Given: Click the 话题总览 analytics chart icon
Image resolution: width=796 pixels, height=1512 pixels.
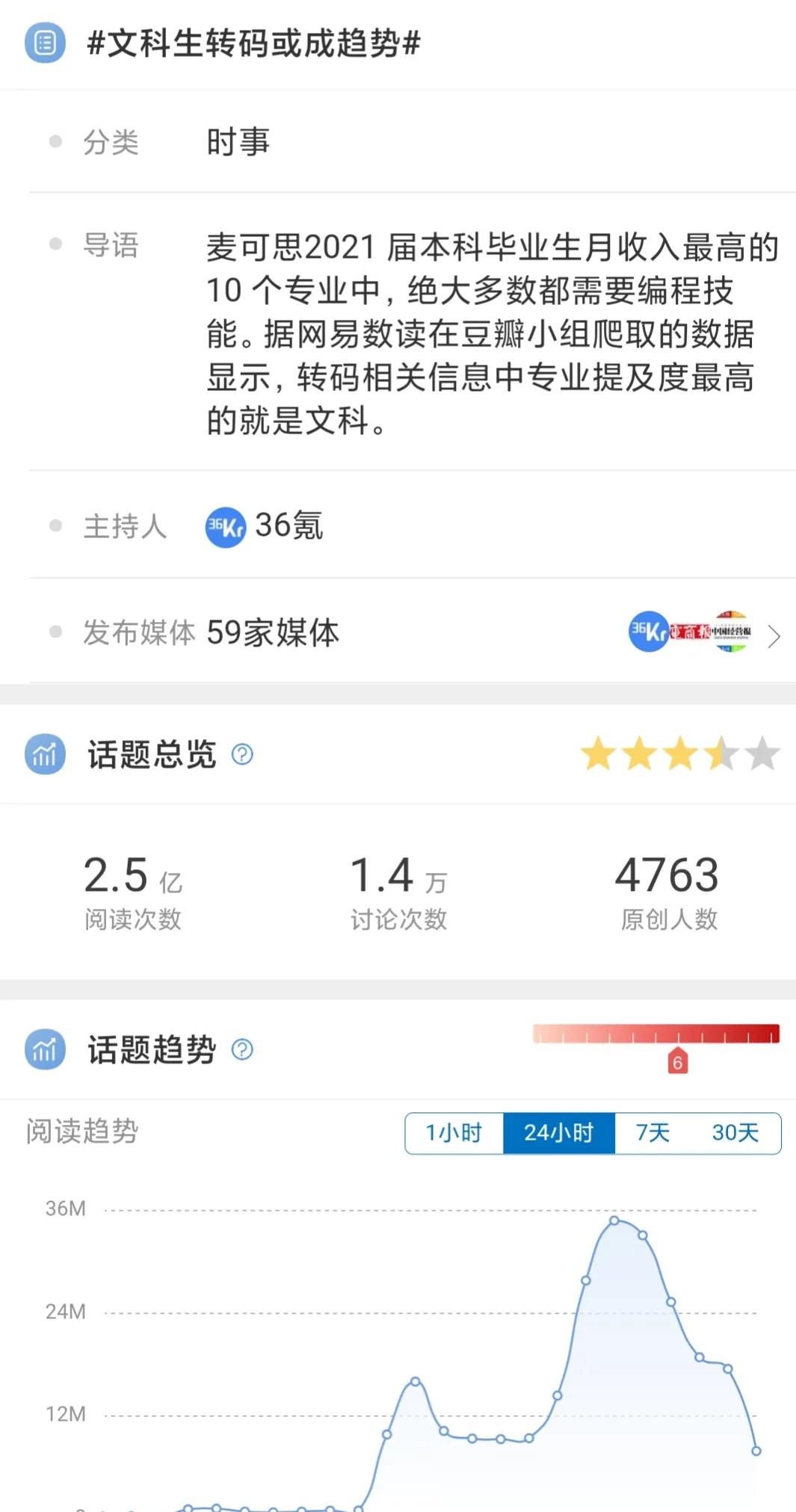Looking at the screenshot, I should 44,755.
